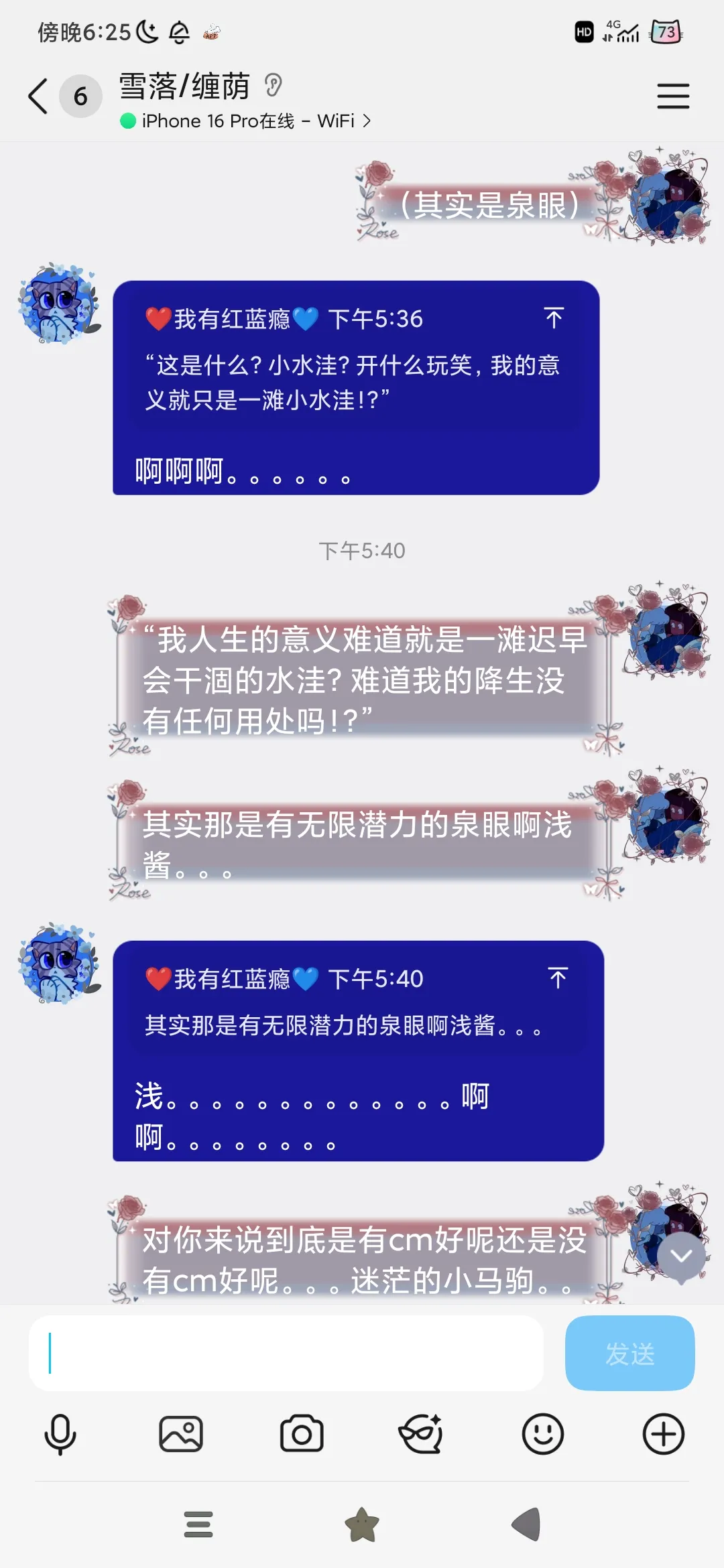View the blue cat avatar's profile
The width and height of the screenshot is (724, 1568).
59,304
